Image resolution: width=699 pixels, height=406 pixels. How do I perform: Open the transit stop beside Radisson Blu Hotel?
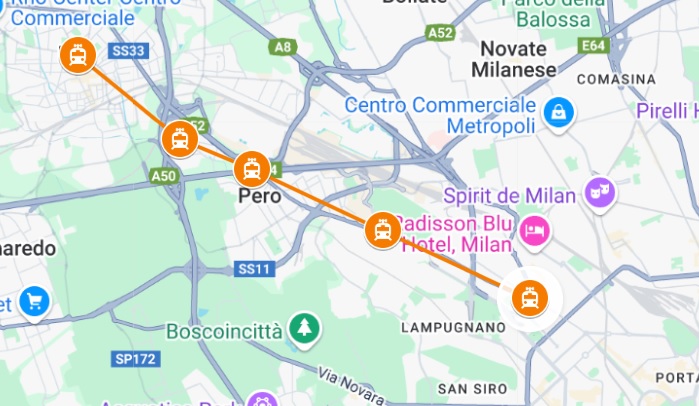click(382, 230)
